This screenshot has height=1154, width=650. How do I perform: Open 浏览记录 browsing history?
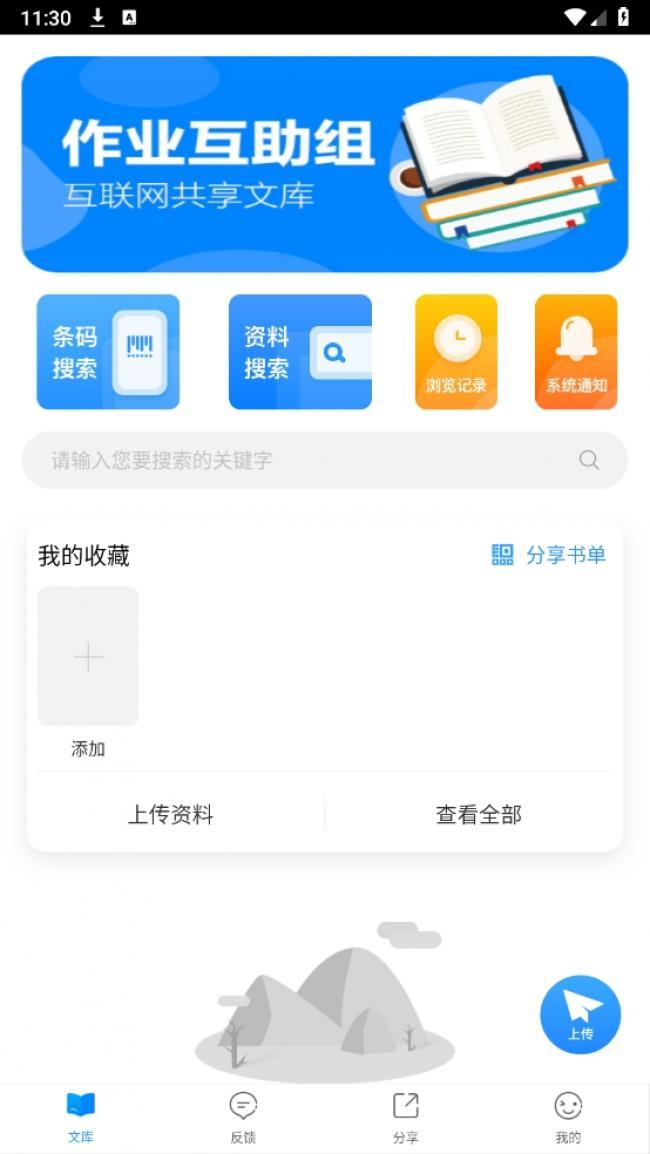(x=456, y=352)
